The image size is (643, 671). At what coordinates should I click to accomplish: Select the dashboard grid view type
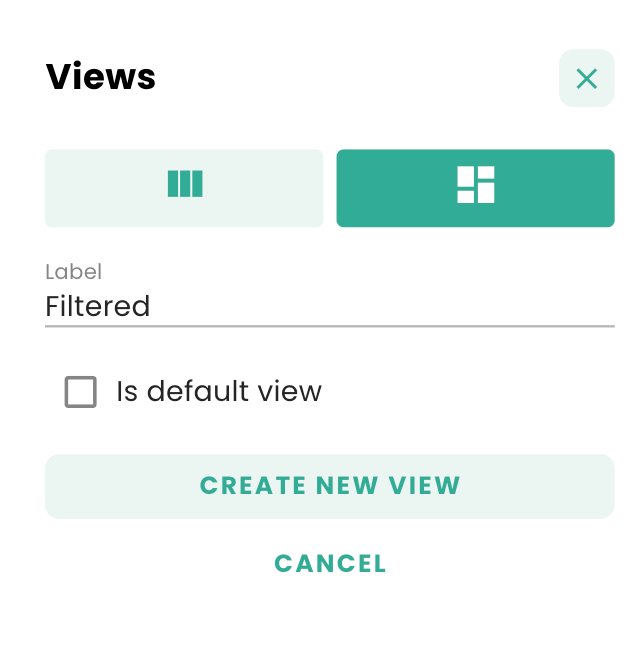point(475,188)
